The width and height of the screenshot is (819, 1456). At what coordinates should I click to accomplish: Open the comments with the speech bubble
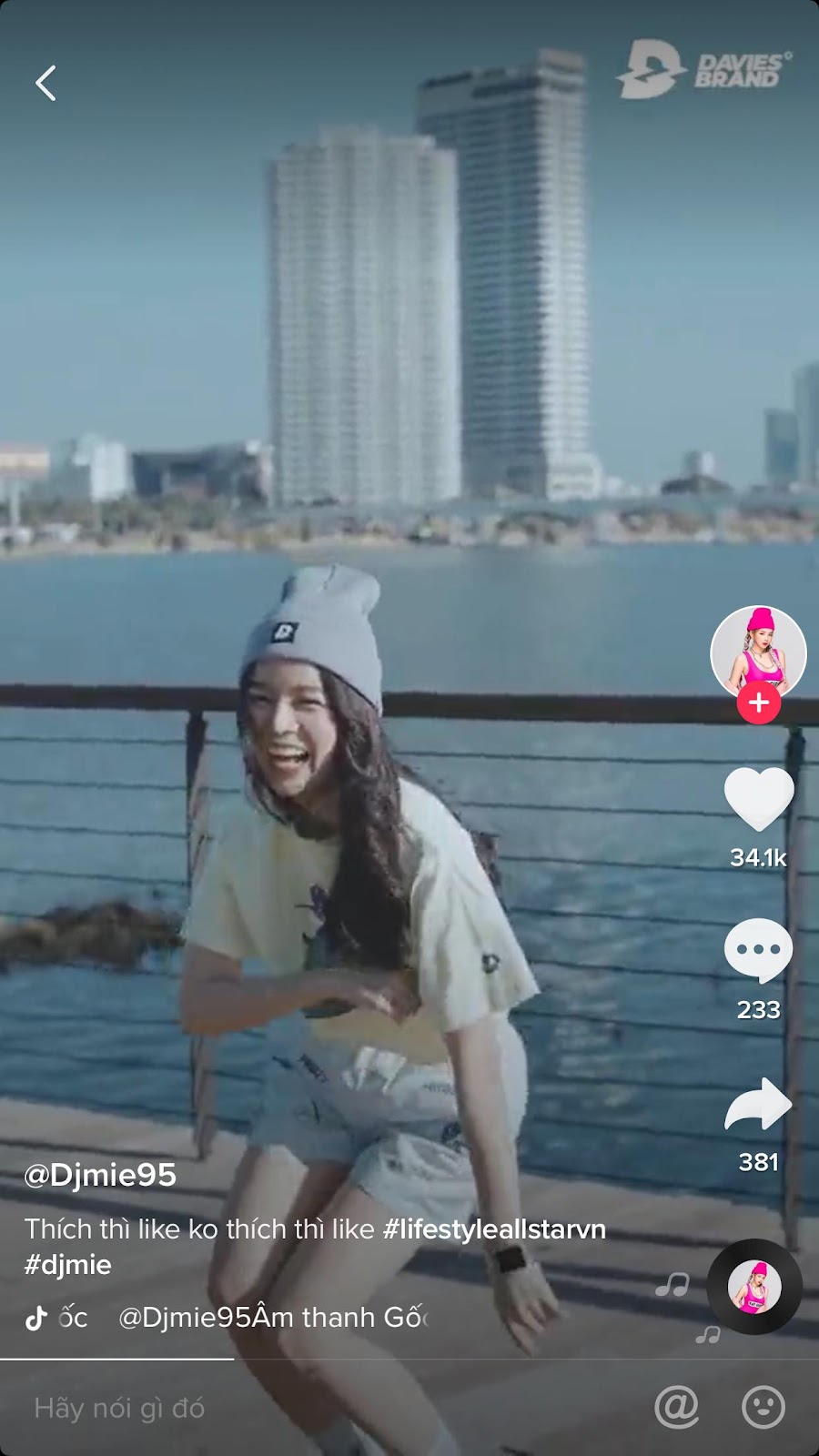pyautogui.click(x=758, y=950)
